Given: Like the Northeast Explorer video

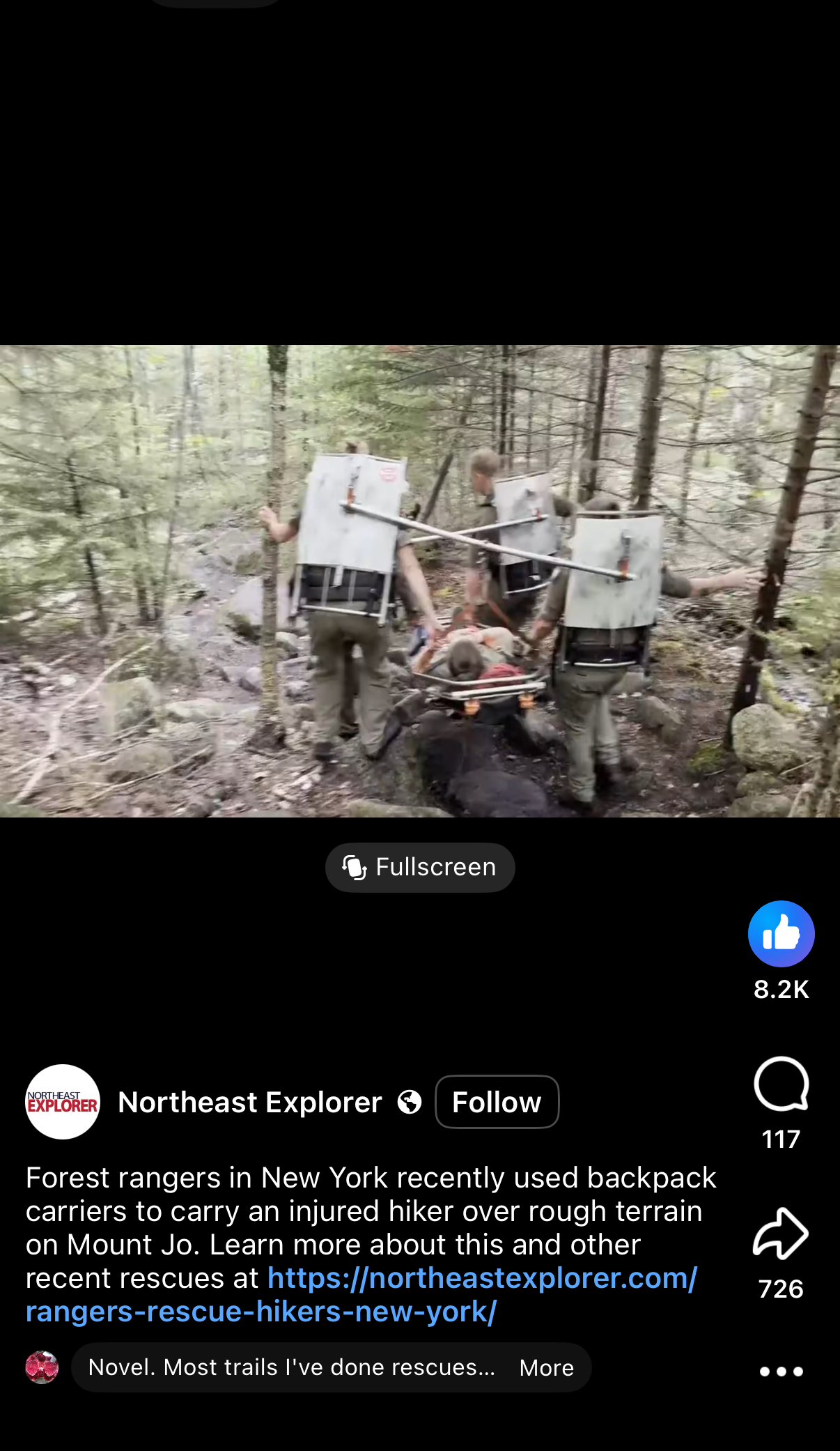Looking at the screenshot, I should (x=781, y=934).
